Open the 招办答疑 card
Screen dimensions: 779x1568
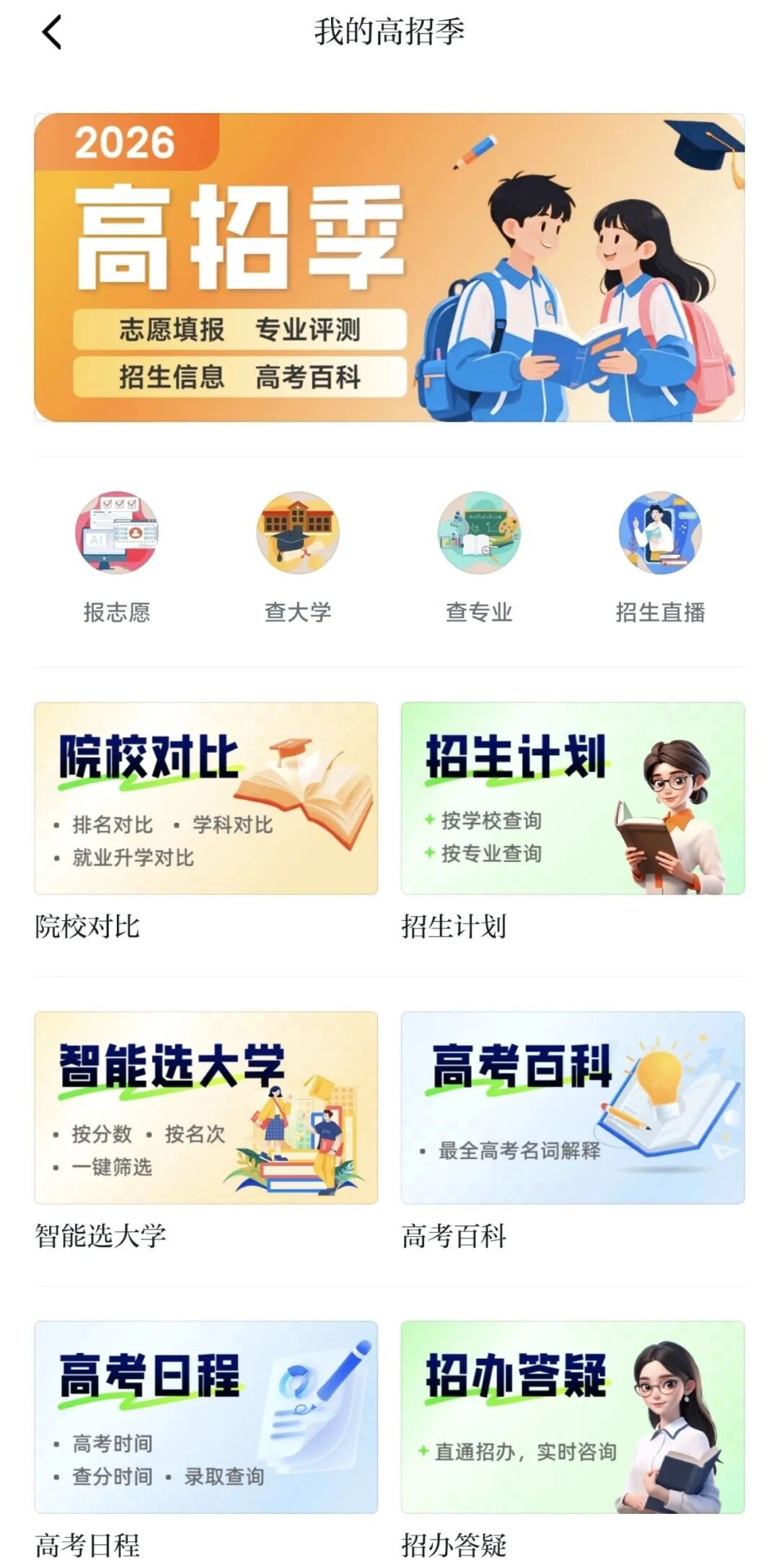click(x=573, y=1417)
